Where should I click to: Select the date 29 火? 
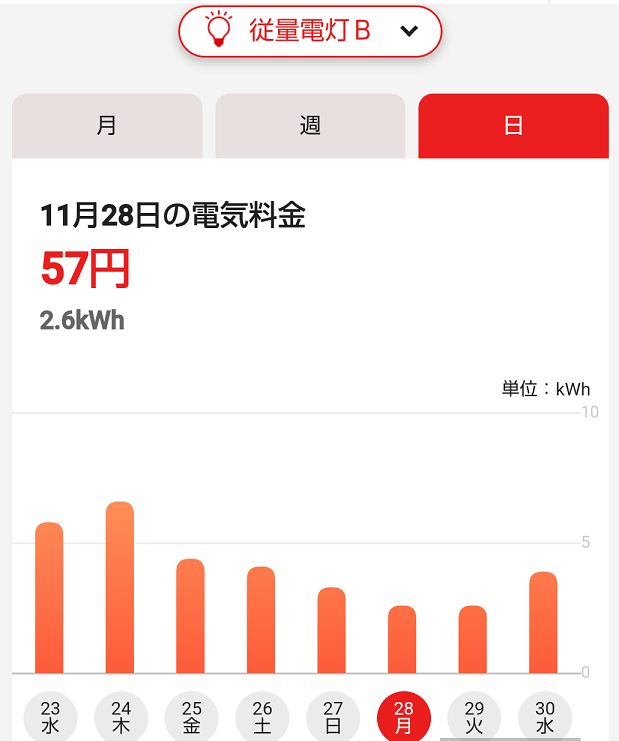(x=474, y=717)
